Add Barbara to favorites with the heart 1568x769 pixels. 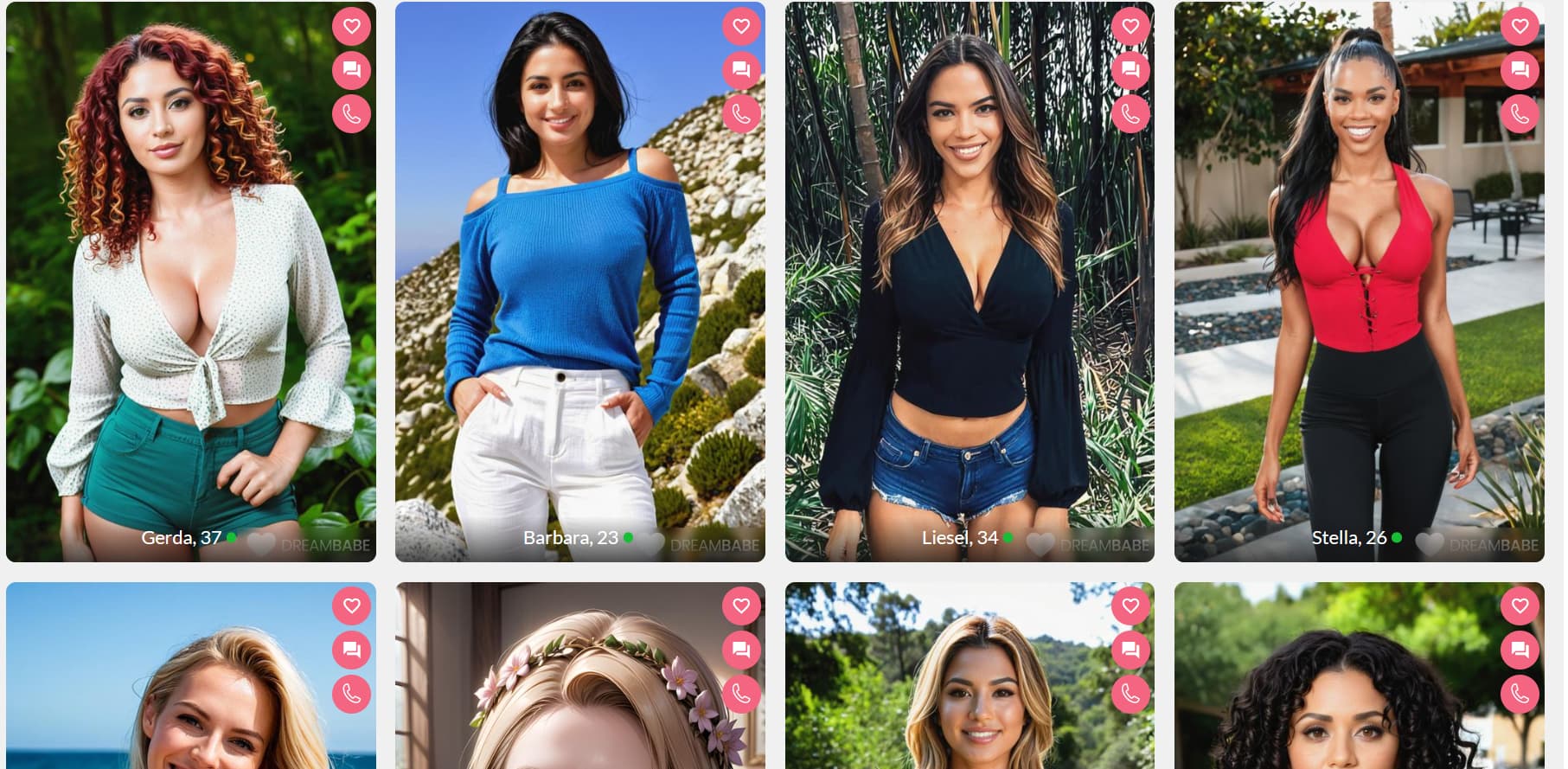click(x=741, y=26)
